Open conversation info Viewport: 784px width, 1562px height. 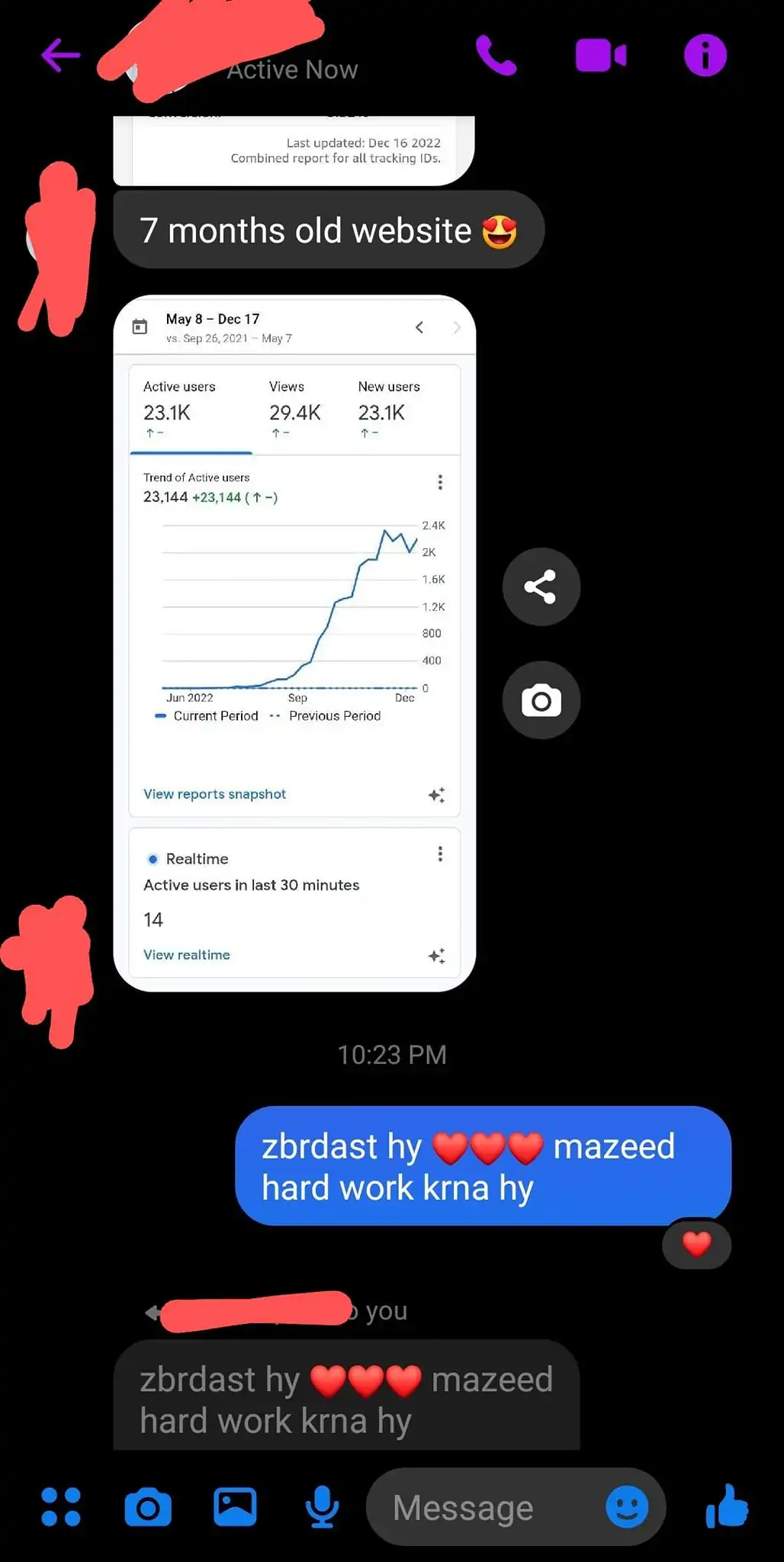click(x=705, y=55)
